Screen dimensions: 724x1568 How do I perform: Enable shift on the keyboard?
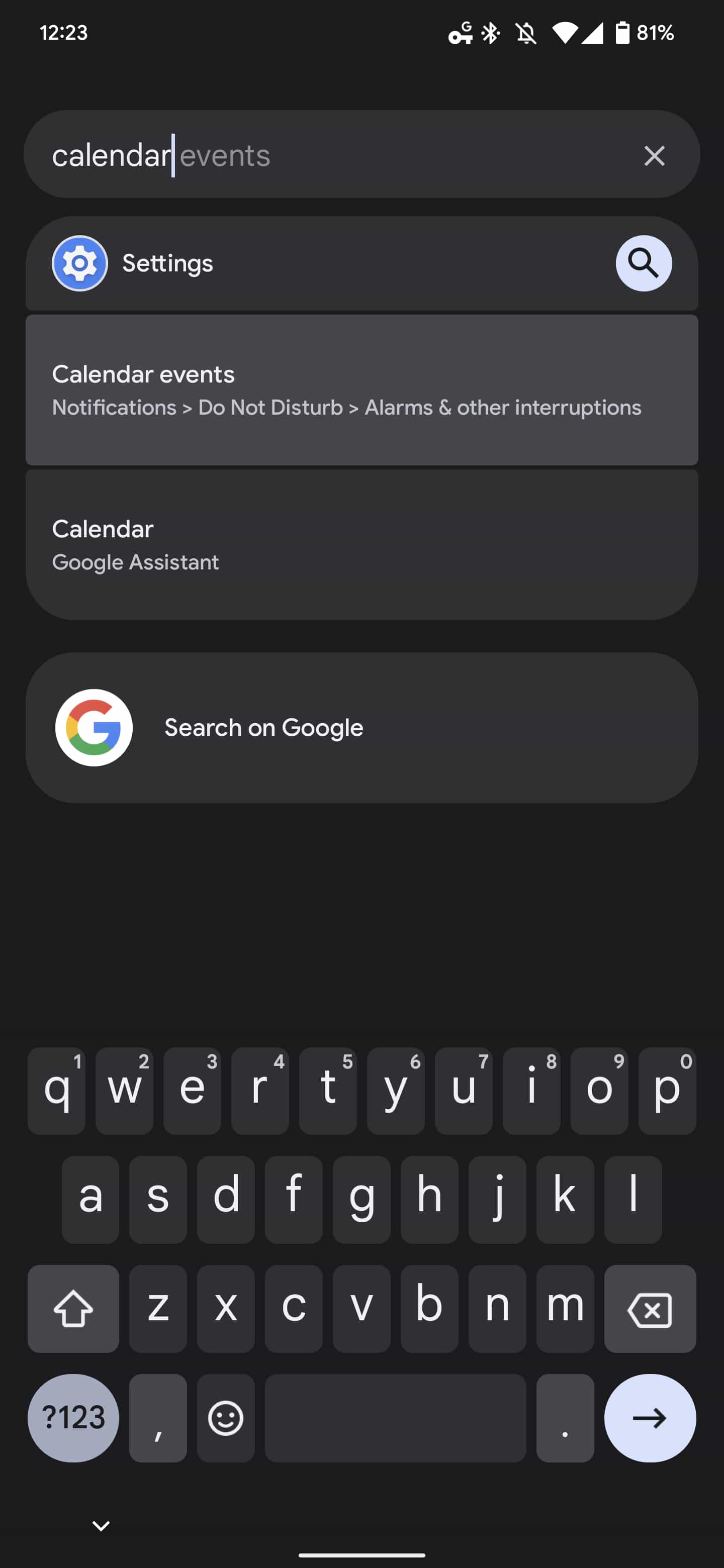point(73,1309)
